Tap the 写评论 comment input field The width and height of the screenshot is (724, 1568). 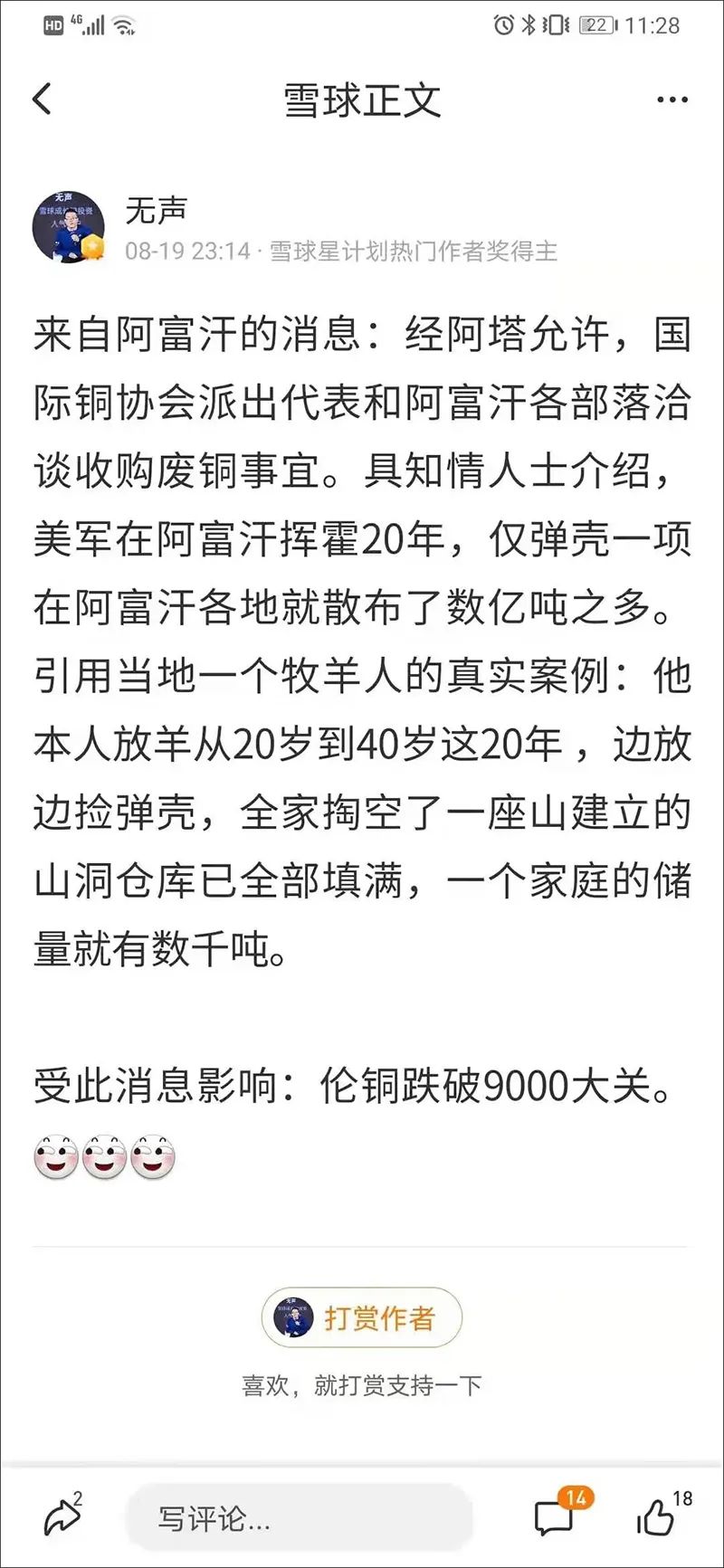click(299, 1518)
